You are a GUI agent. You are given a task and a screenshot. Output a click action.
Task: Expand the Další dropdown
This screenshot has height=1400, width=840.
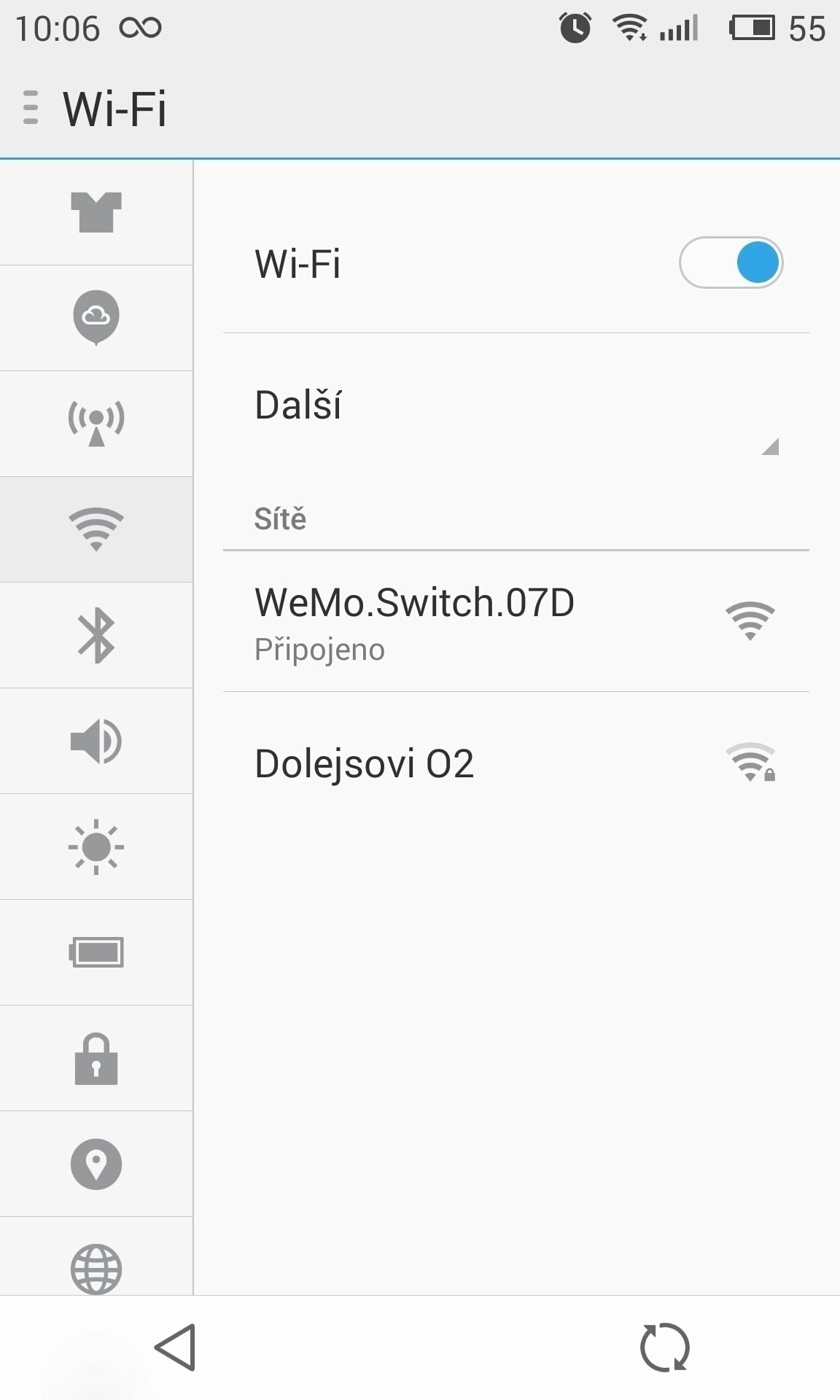point(516,406)
